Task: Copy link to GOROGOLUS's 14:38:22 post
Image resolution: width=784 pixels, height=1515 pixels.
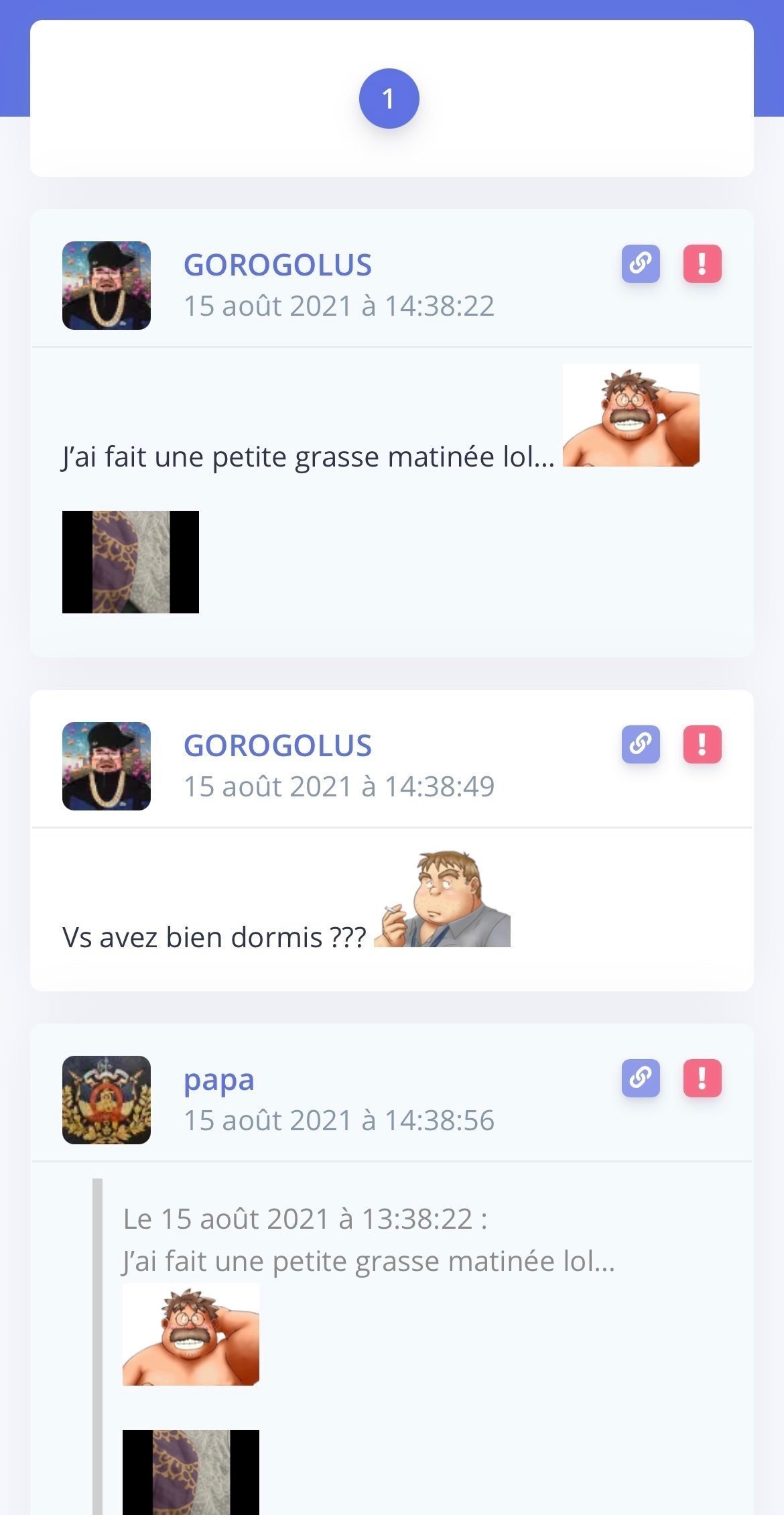Action: coord(641,263)
